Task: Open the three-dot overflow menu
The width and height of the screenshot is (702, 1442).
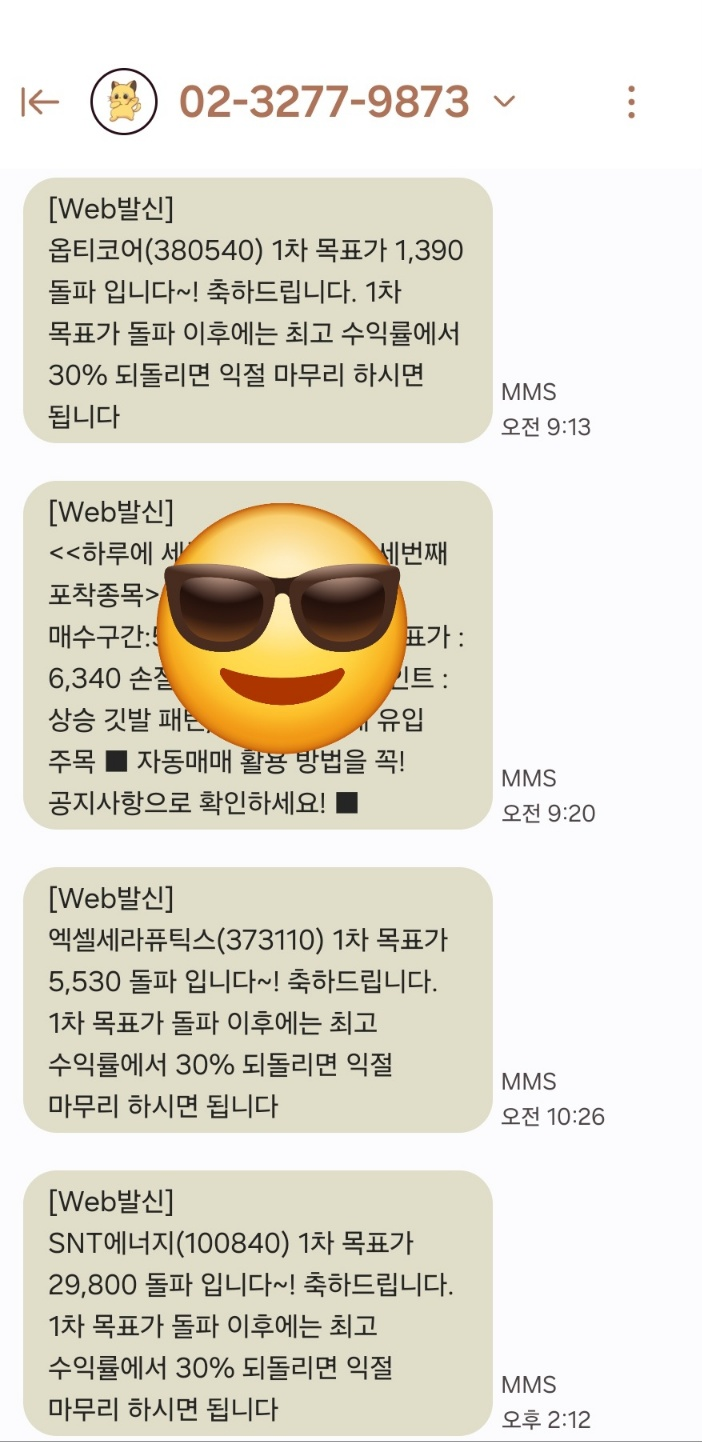Action: (631, 101)
